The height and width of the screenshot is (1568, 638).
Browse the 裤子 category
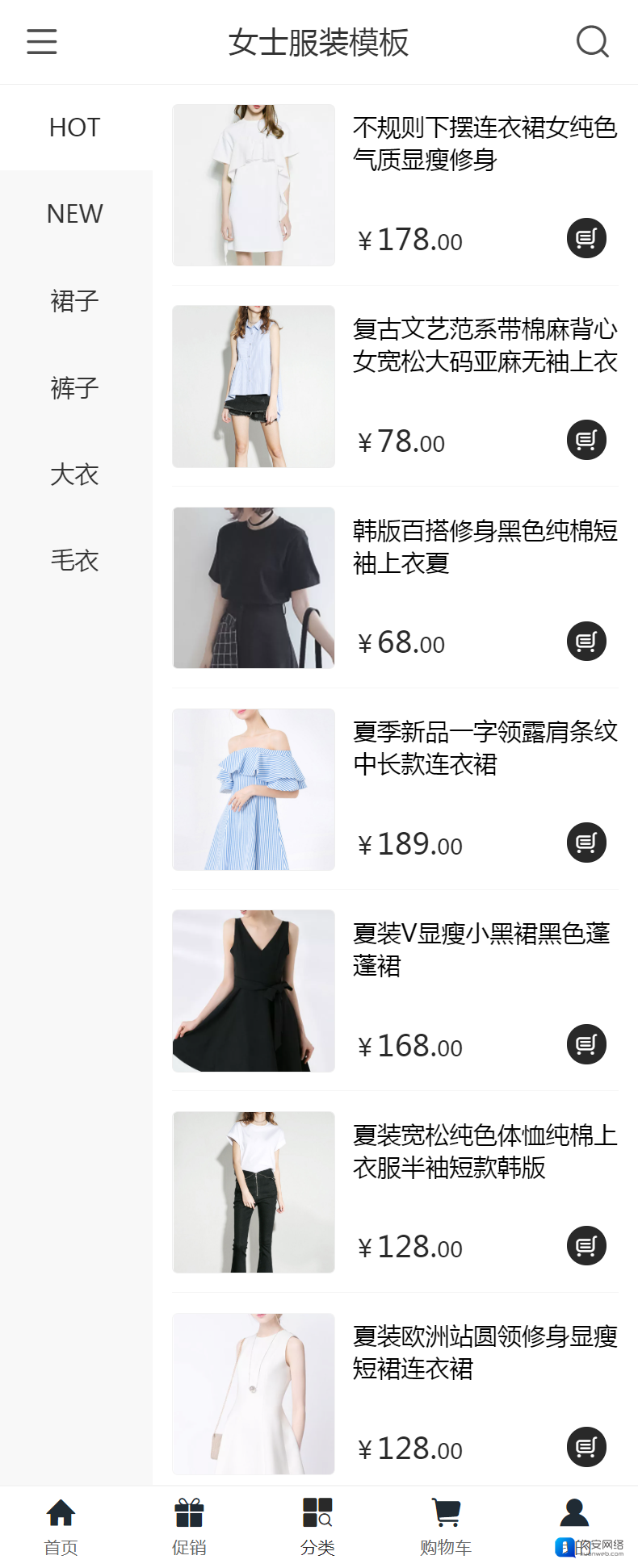pyautogui.click(x=75, y=388)
